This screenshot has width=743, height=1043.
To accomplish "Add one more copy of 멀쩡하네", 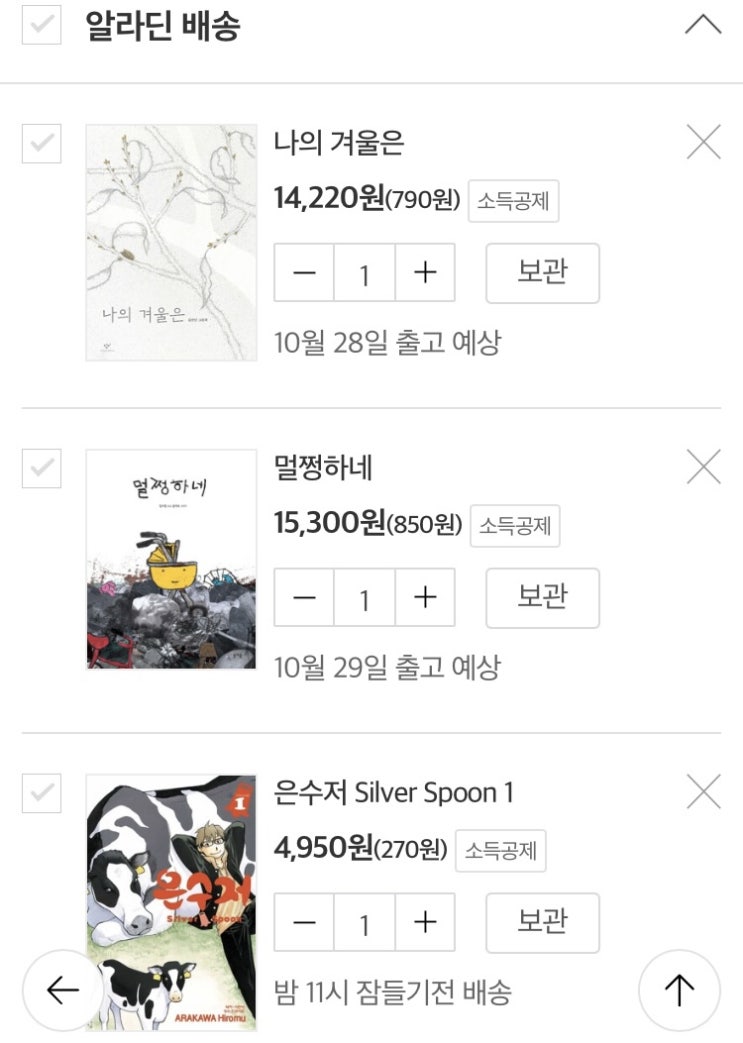I will tap(425, 597).
